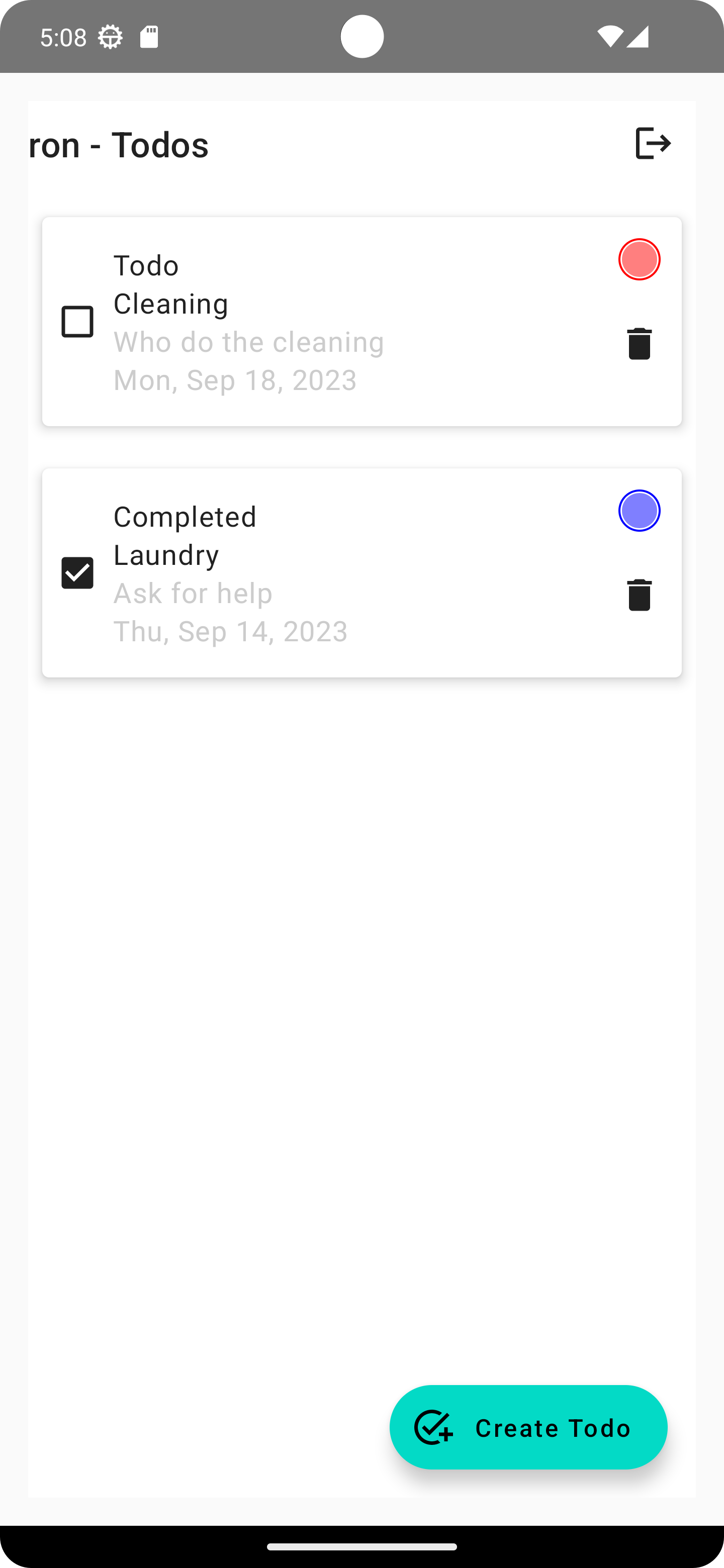This screenshot has height=1568, width=724.
Task: Create a new todo
Action: coord(528,1427)
